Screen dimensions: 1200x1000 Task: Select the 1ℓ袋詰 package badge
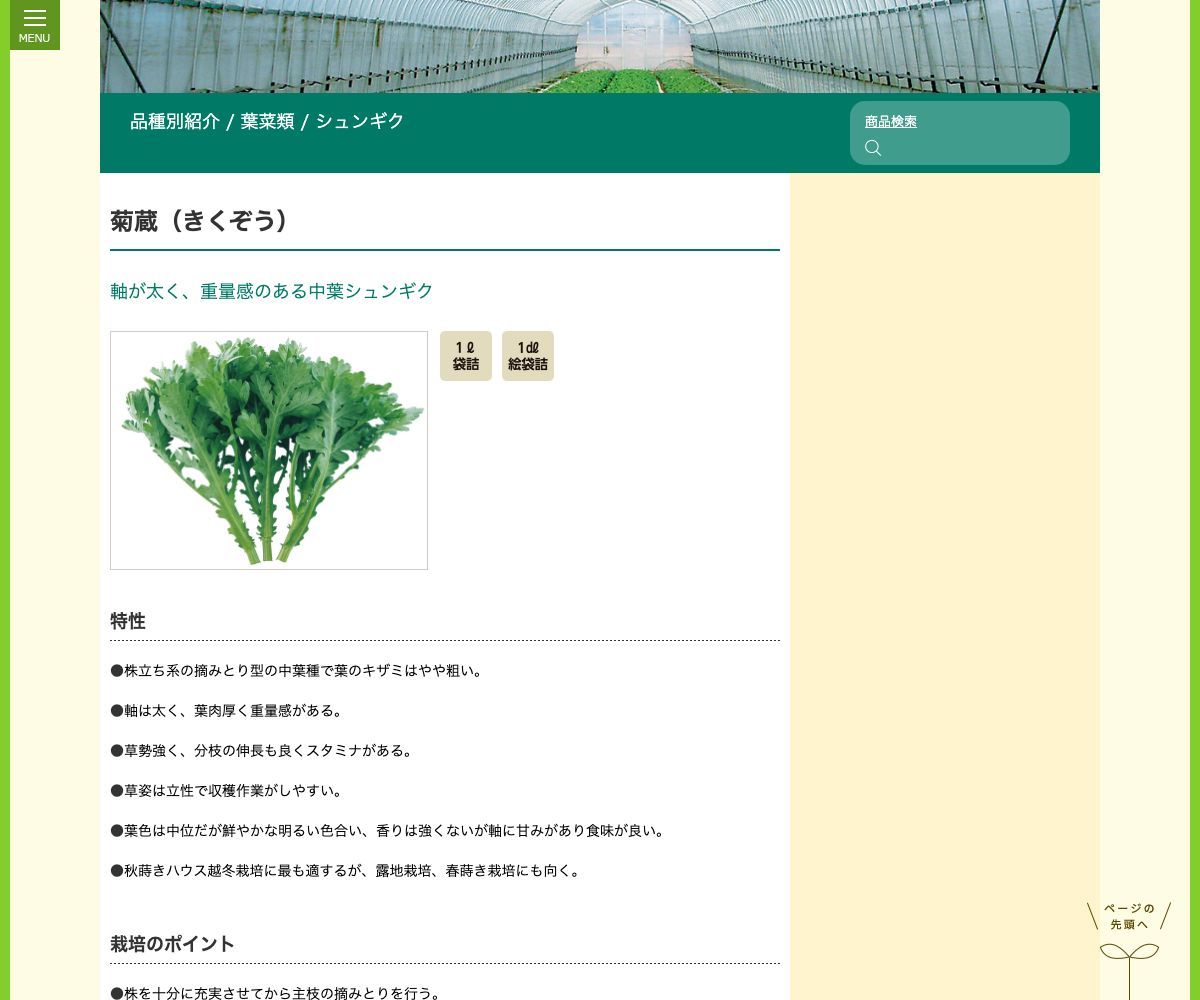466,356
